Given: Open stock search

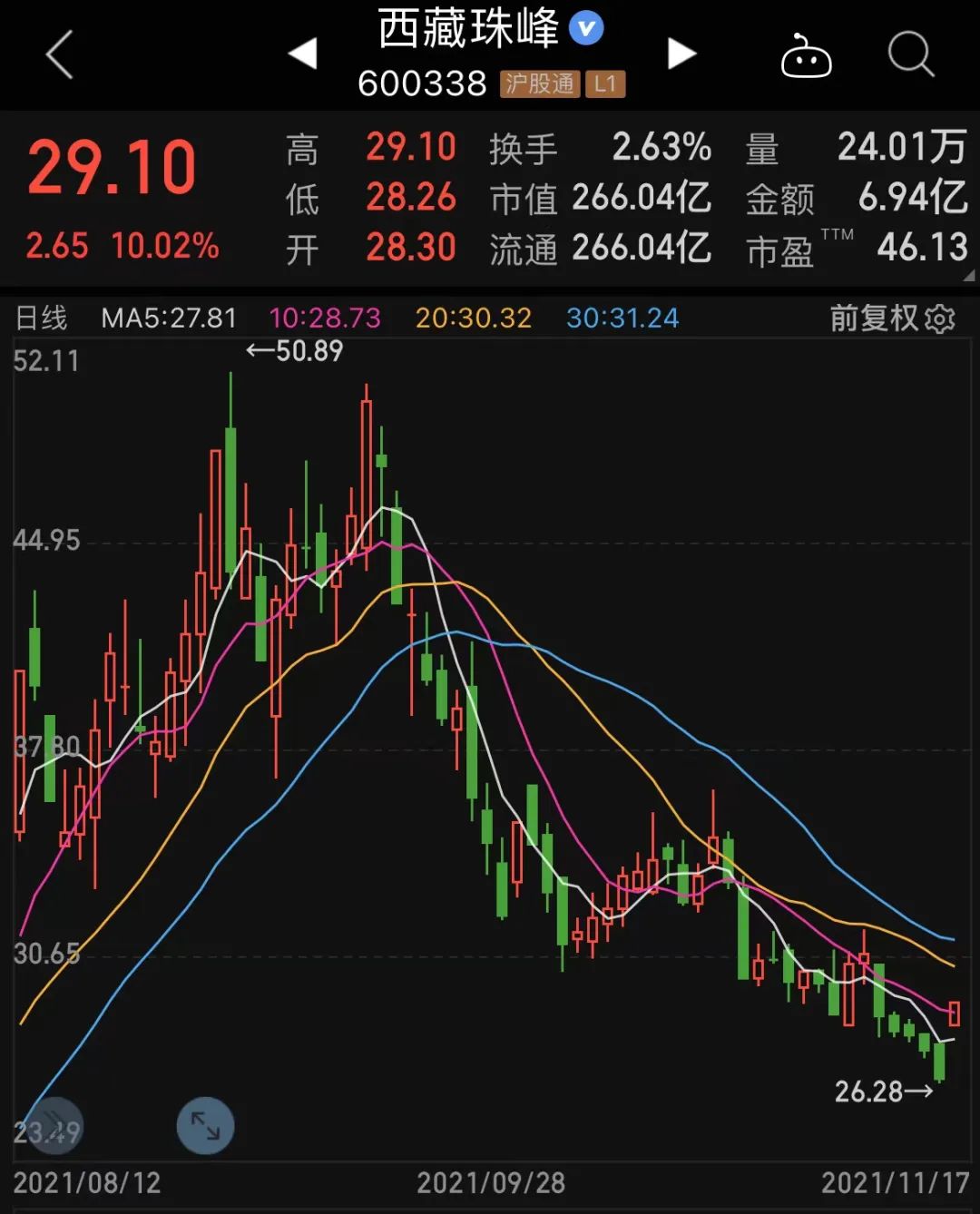Looking at the screenshot, I should 910,54.
